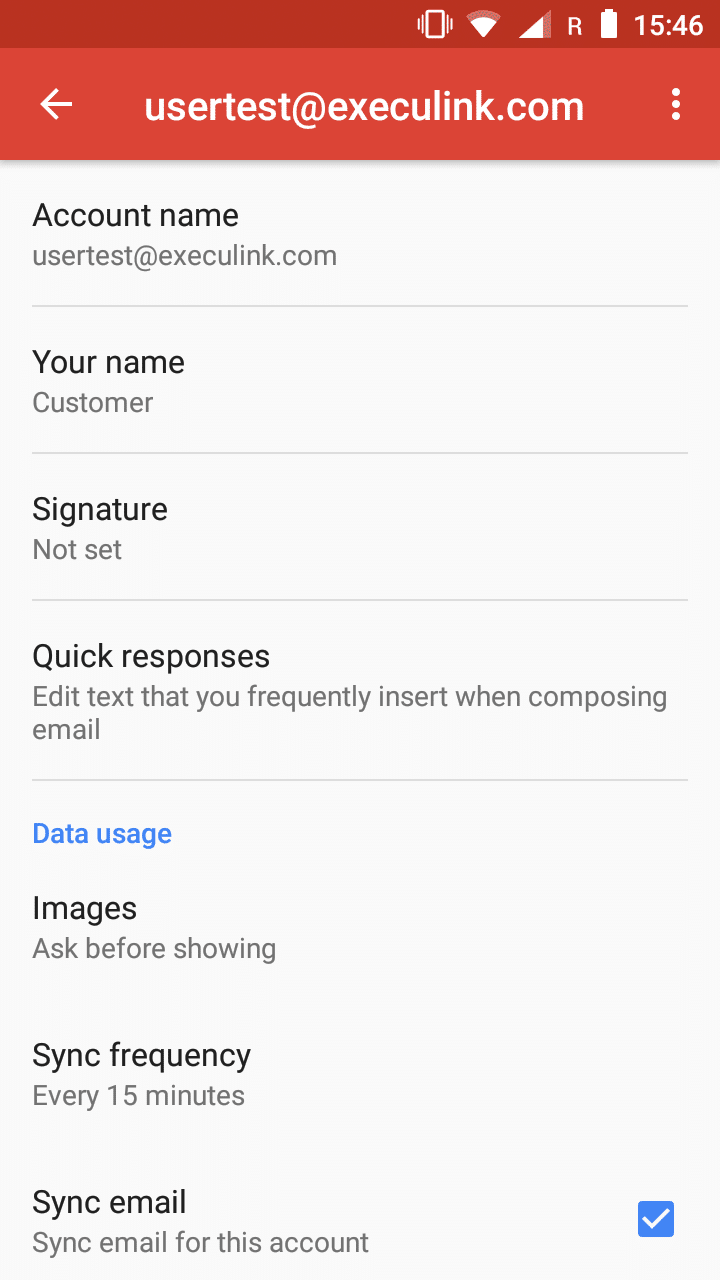Open the Signature setting

[x=360, y=528]
